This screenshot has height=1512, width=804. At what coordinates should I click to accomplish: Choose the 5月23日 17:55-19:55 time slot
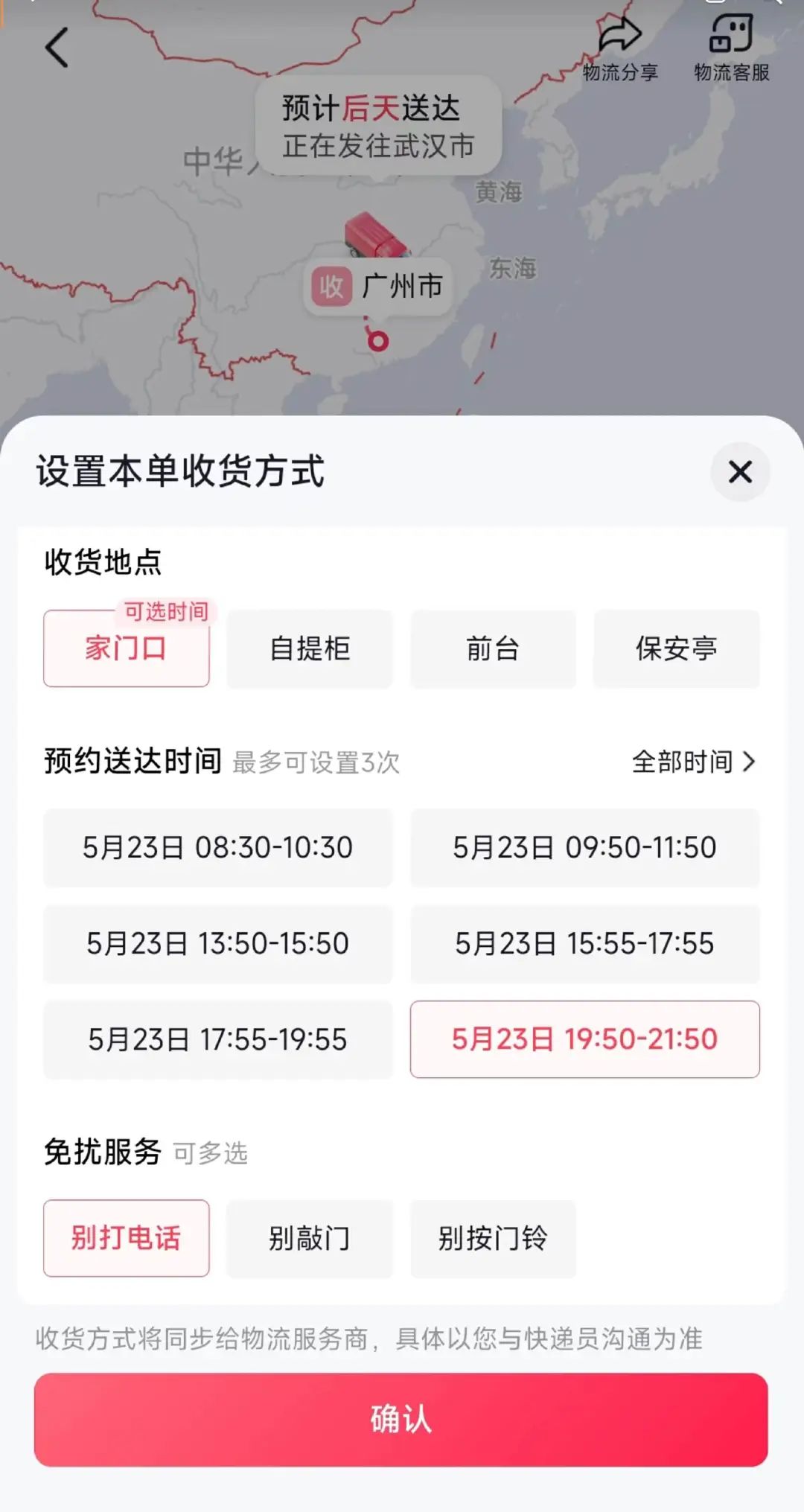pyautogui.click(x=217, y=1039)
